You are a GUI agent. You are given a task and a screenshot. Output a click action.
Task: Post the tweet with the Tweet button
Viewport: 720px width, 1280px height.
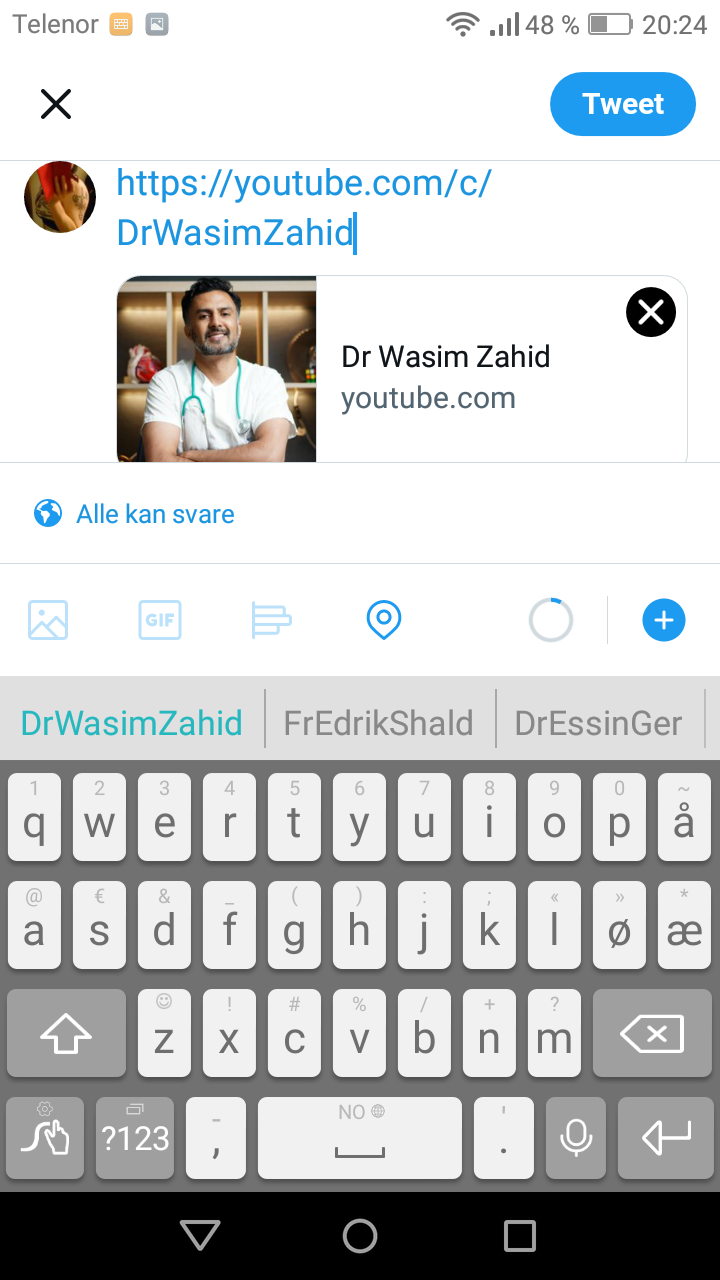click(x=623, y=104)
